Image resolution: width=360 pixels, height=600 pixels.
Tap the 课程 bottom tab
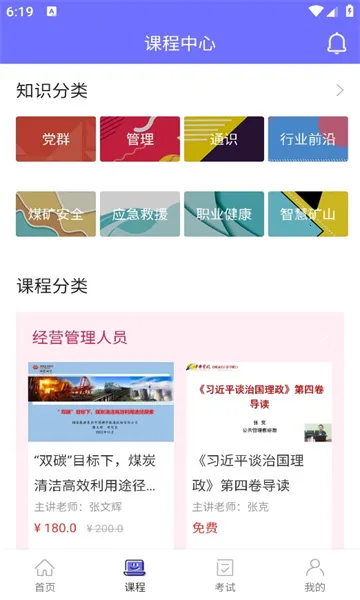(135, 575)
